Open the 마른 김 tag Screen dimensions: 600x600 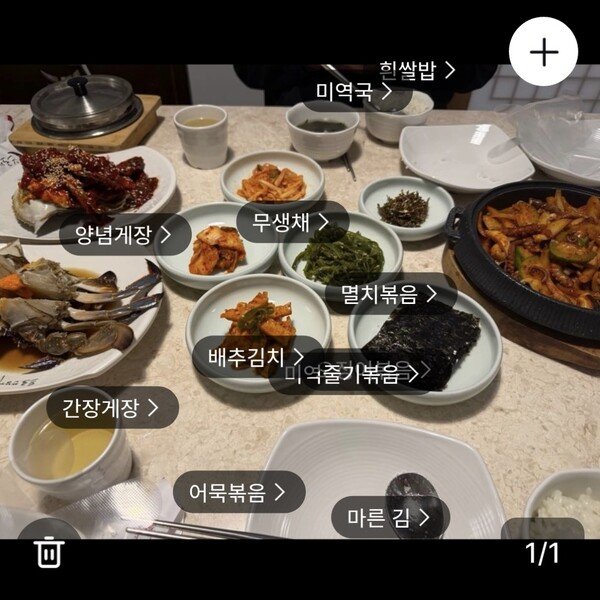(x=390, y=517)
